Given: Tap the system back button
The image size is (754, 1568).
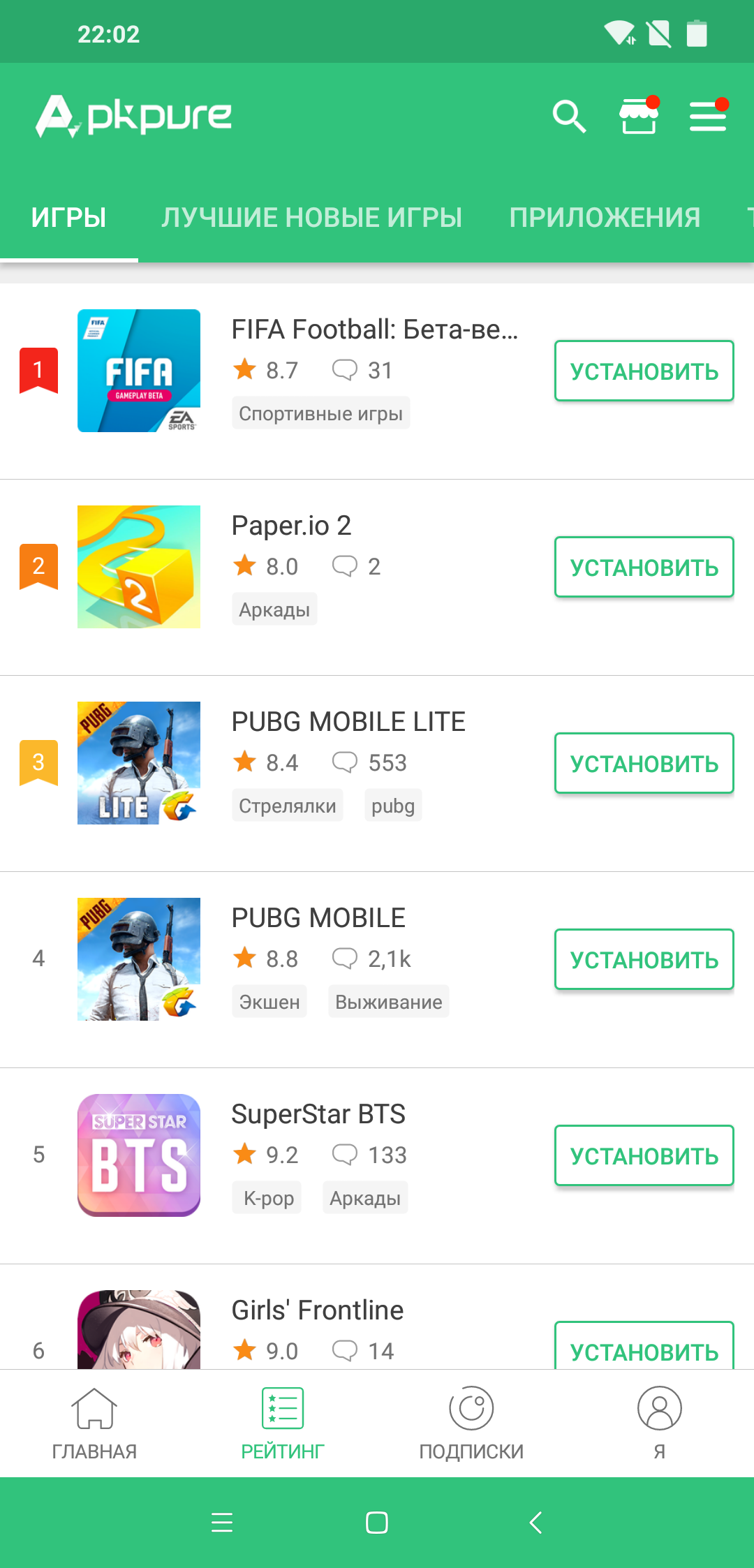Looking at the screenshot, I should coord(535,1523).
